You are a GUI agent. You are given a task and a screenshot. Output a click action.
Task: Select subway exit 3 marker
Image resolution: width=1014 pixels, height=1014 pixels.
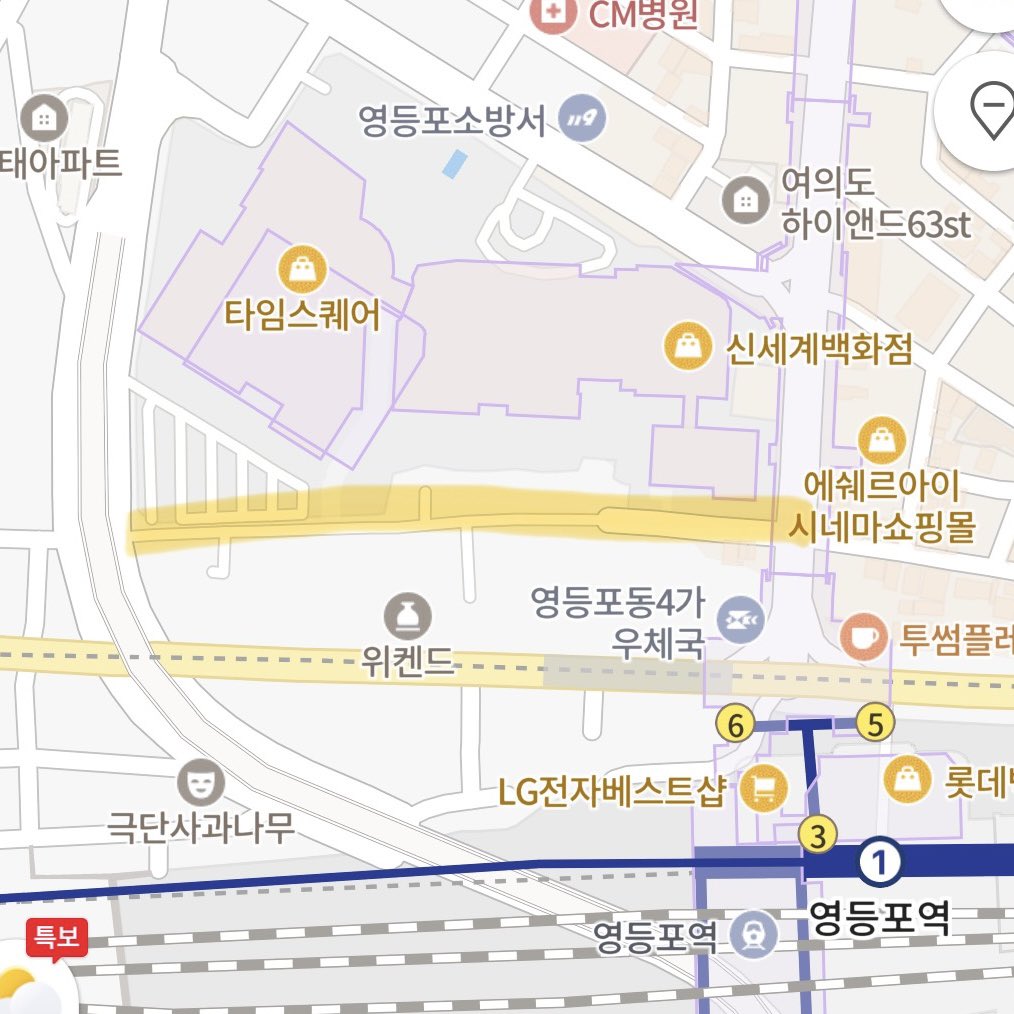(818, 836)
